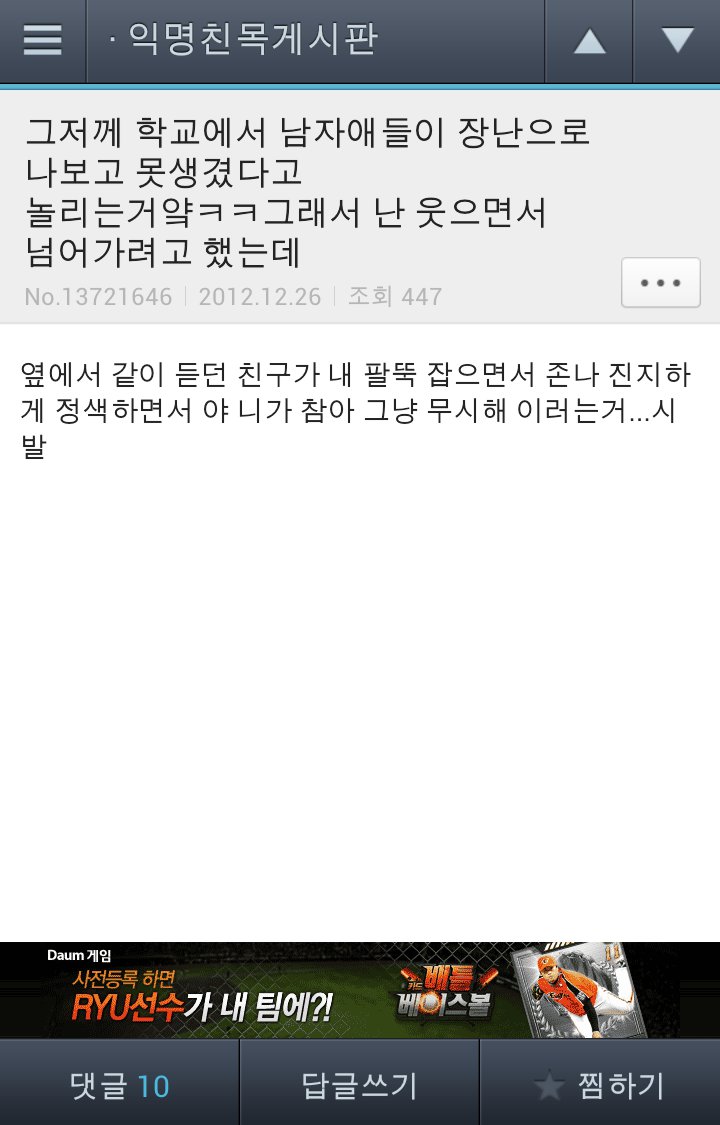720x1125 pixels.
Task: Expand the post actions with the ... button
Action: tap(659, 282)
